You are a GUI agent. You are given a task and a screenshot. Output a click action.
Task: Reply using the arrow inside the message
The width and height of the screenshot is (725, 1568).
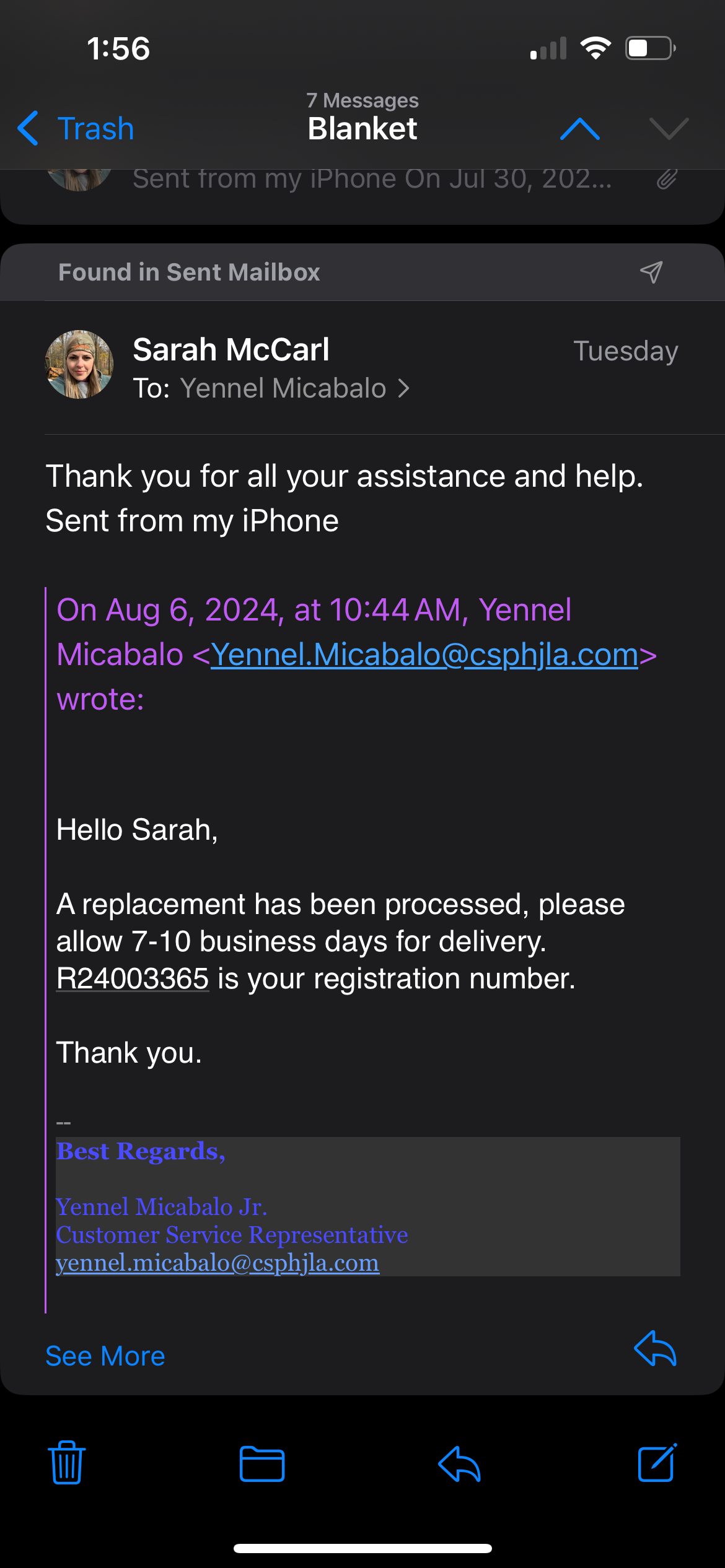click(655, 1348)
